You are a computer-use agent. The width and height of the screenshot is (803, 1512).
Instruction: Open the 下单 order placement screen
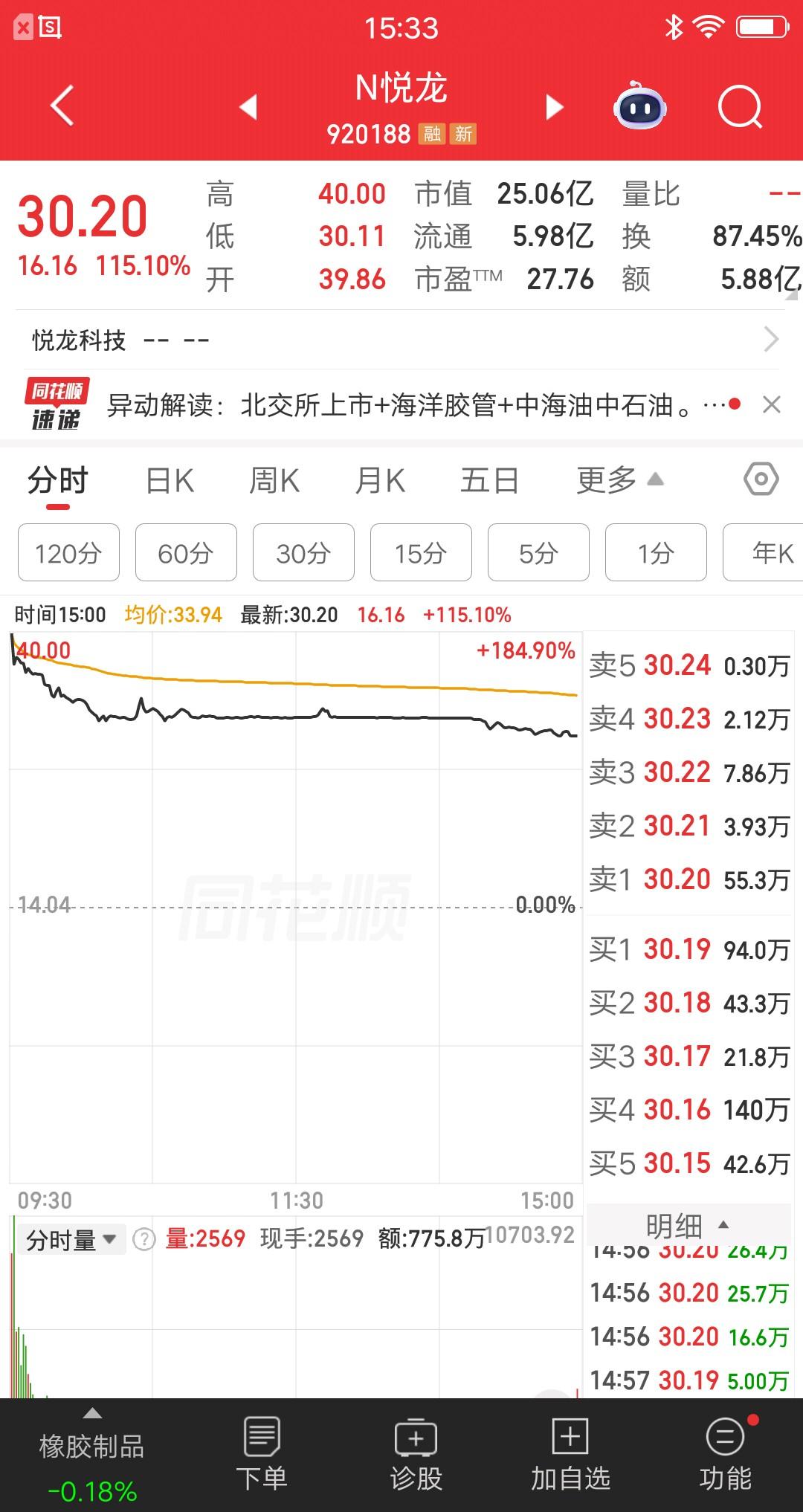click(x=262, y=1455)
